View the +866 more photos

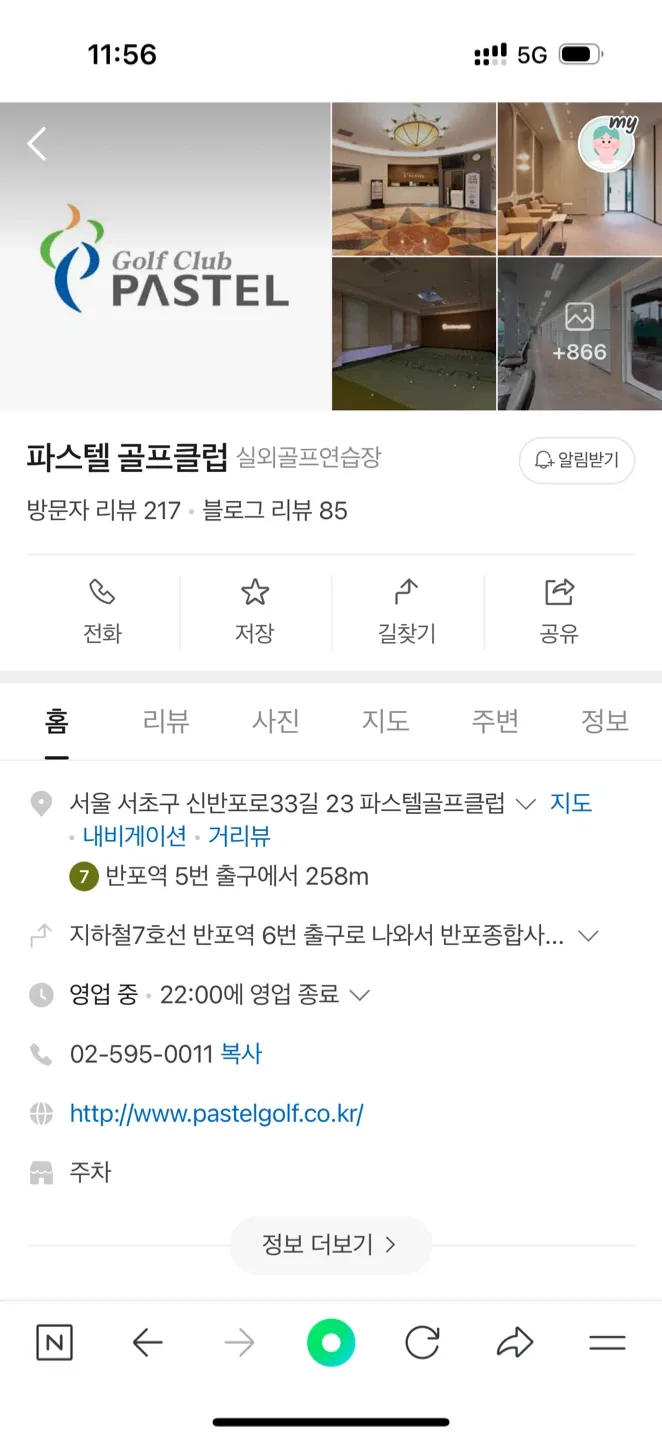point(579,334)
